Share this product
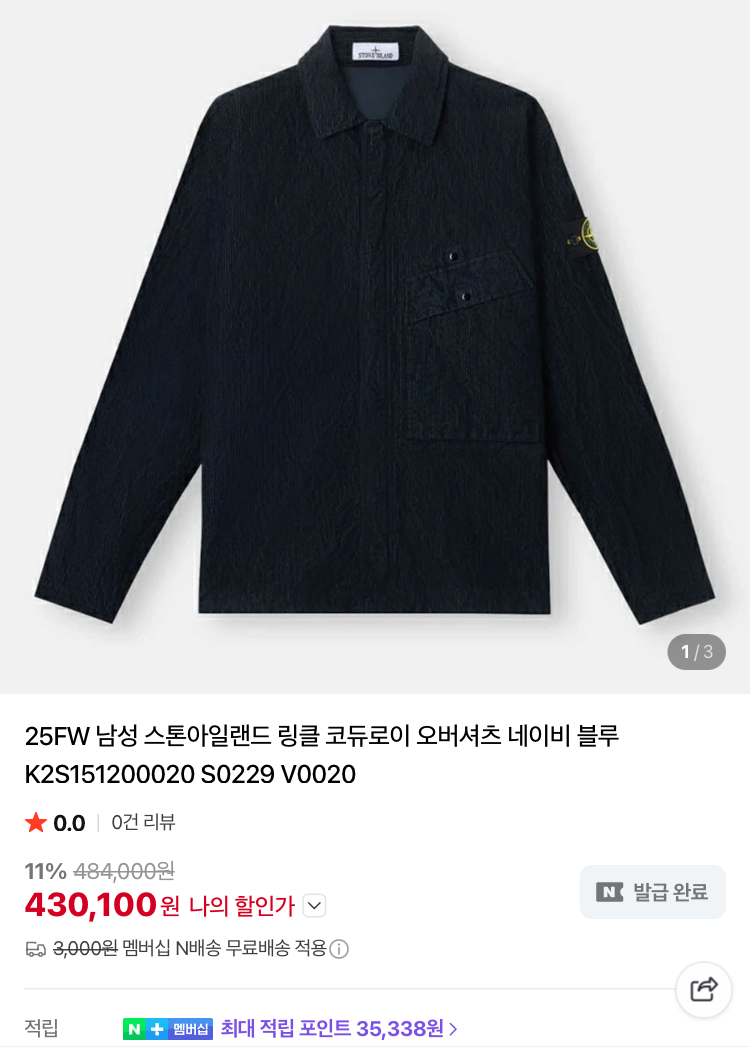750x1047 pixels. coord(704,990)
